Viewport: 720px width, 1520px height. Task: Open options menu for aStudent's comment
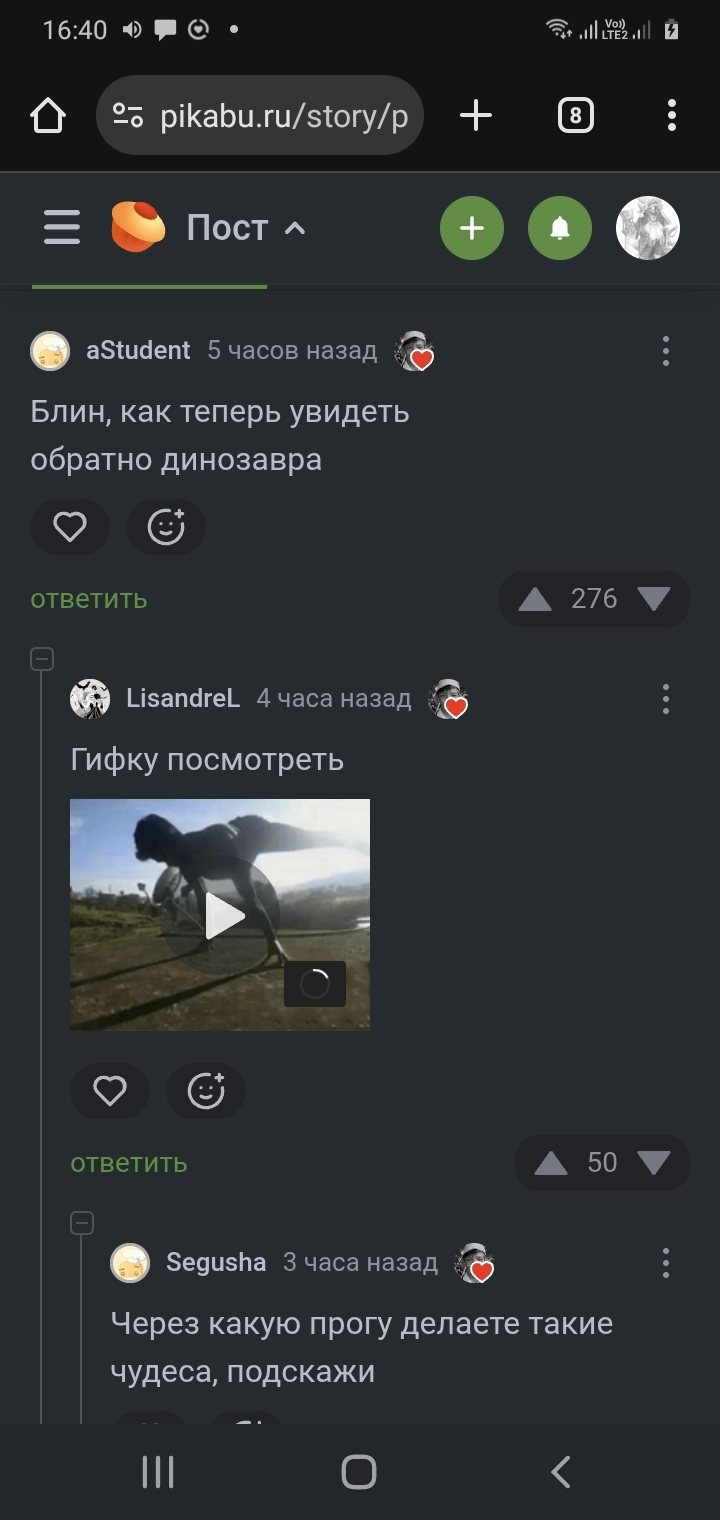[666, 351]
